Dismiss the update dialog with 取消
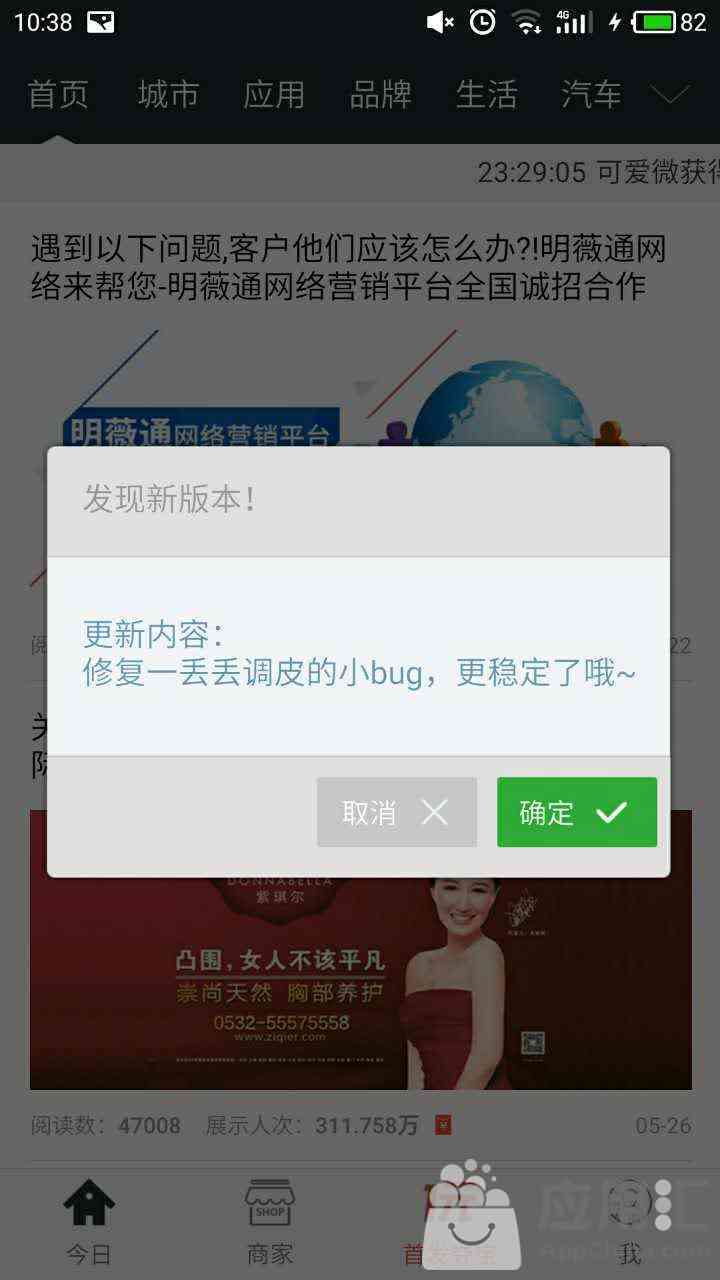 [x=397, y=812]
